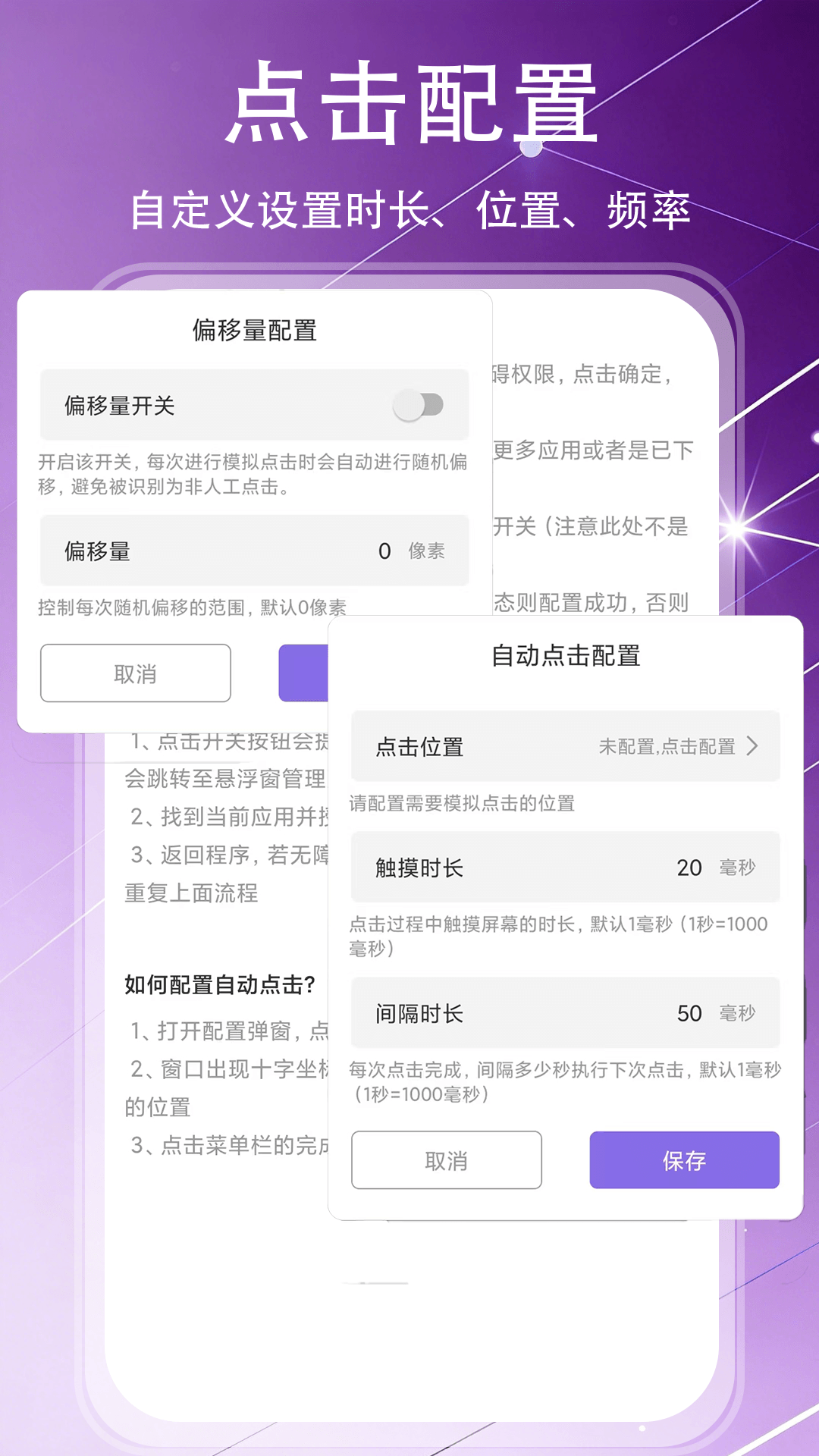Dismiss the offset dialog with 取消
Image resolution: width=819 pixels, height=1456 pixels.
[135, 673]
